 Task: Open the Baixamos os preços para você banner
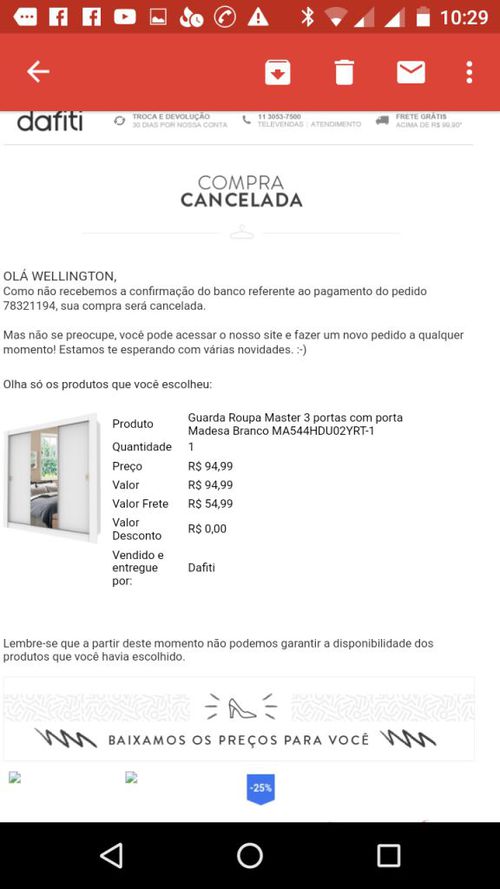point(239,718)
